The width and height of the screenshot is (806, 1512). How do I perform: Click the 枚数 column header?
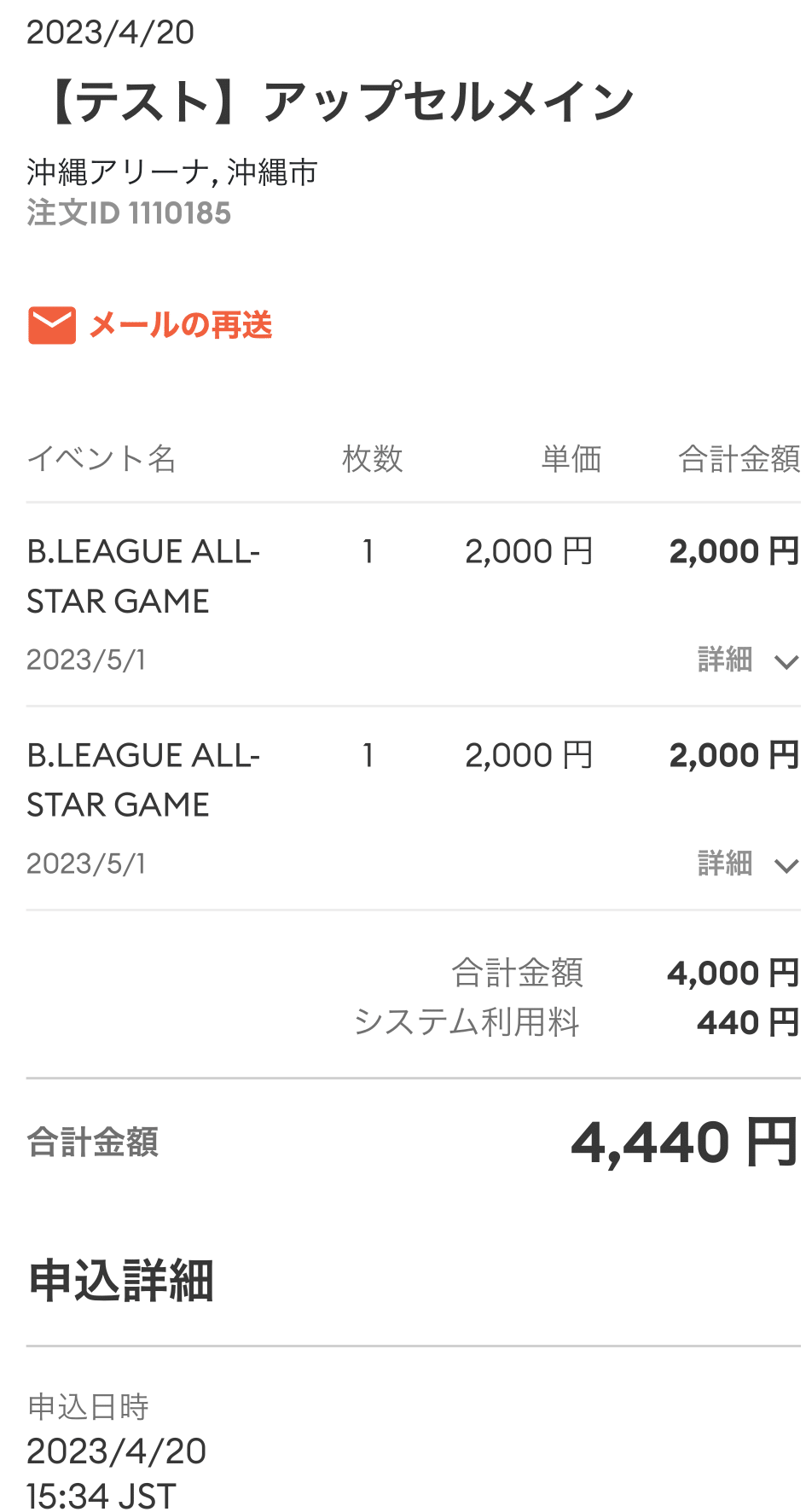pyautogui.click(x=369, y=459)
